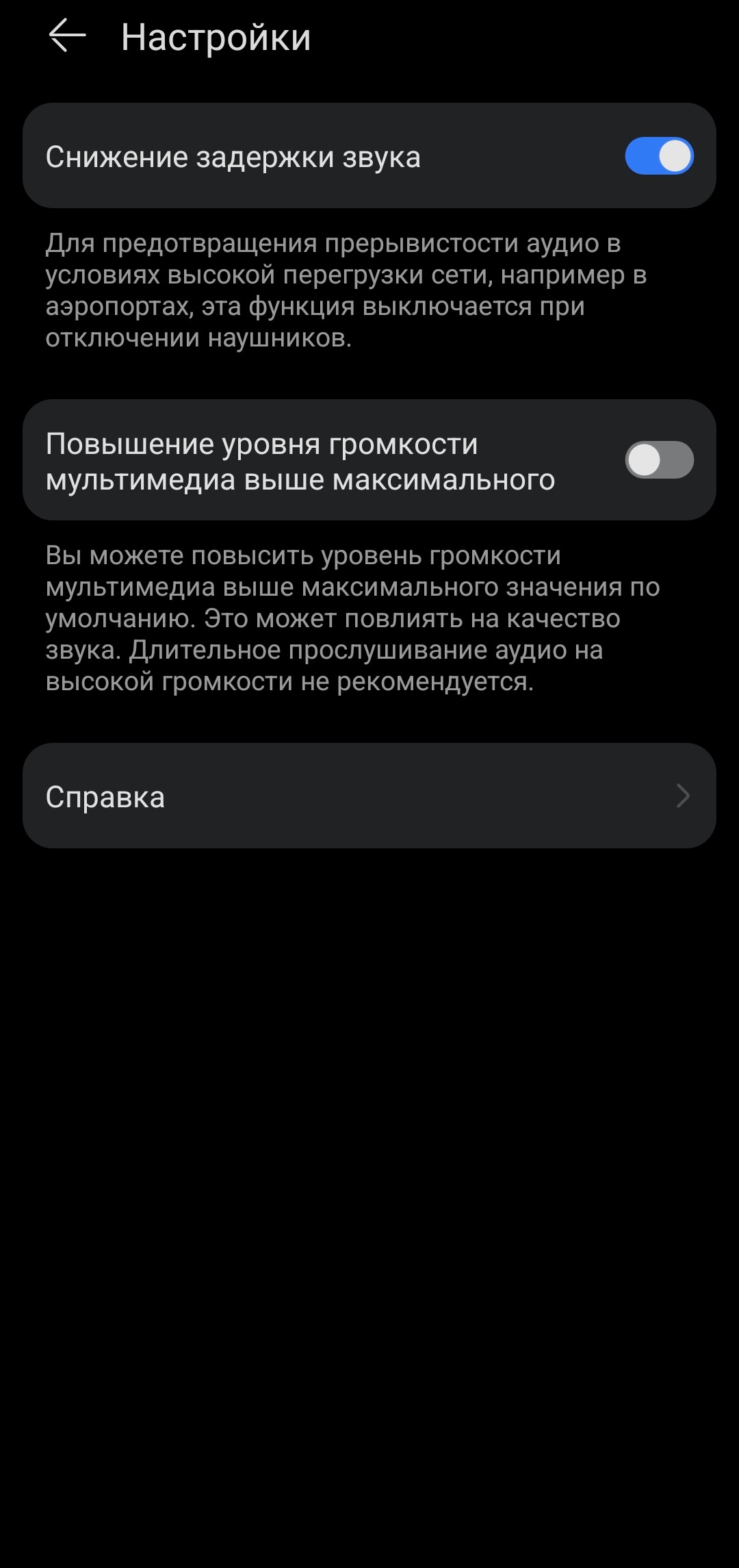Viewport: 739px width, 1568px height.
Task: Disable the Снижение задержки звука switch
Action: coord(658,156)
